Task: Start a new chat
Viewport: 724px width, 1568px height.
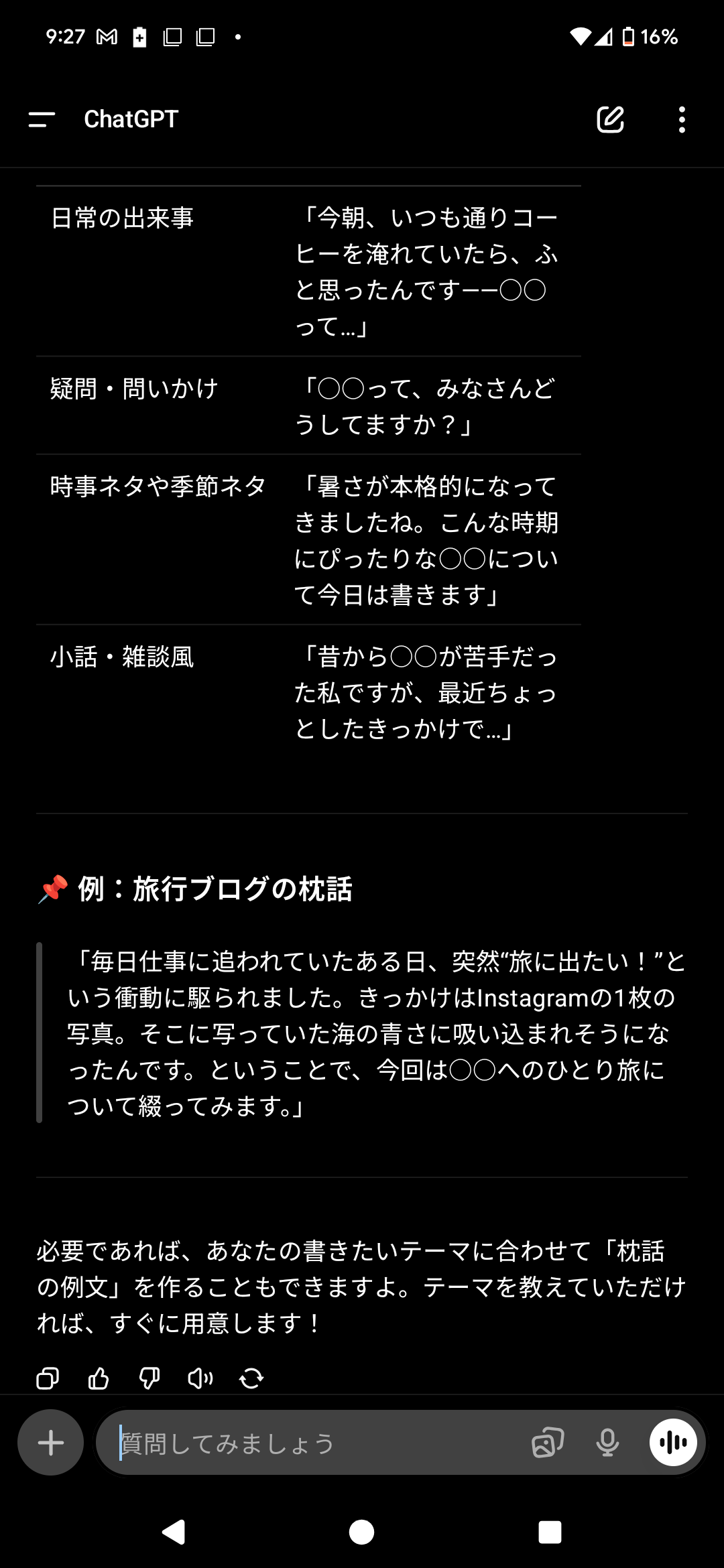Action: (x=610, y=119)
